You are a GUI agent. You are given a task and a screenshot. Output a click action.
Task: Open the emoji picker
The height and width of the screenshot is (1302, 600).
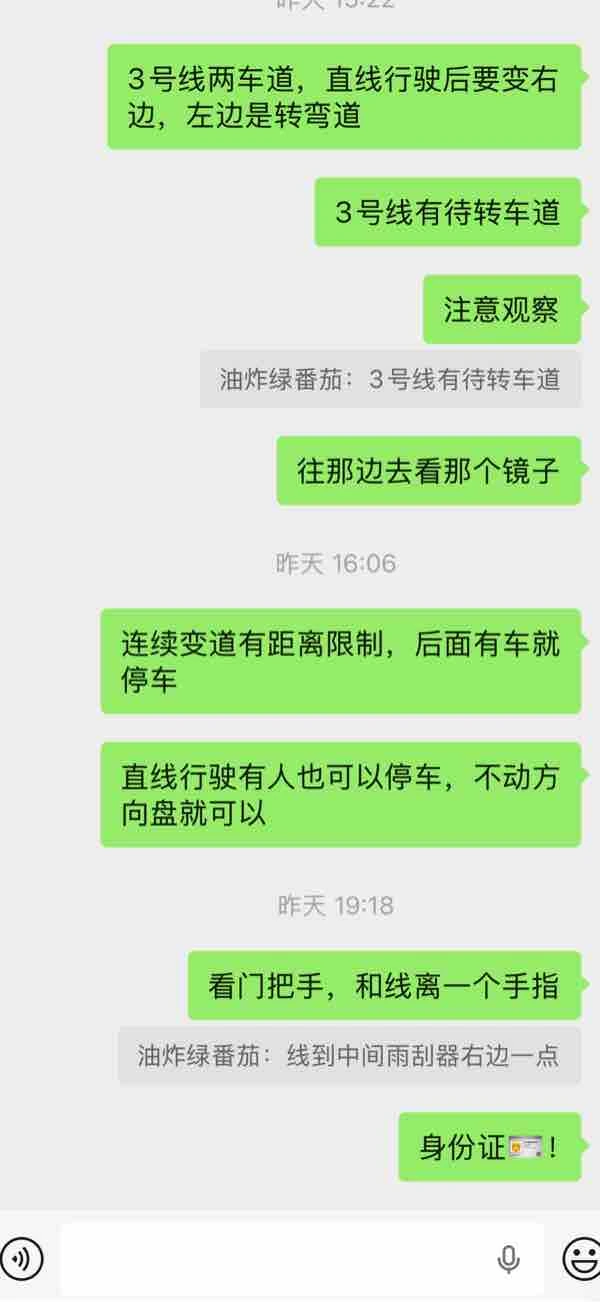point(580,1258)
